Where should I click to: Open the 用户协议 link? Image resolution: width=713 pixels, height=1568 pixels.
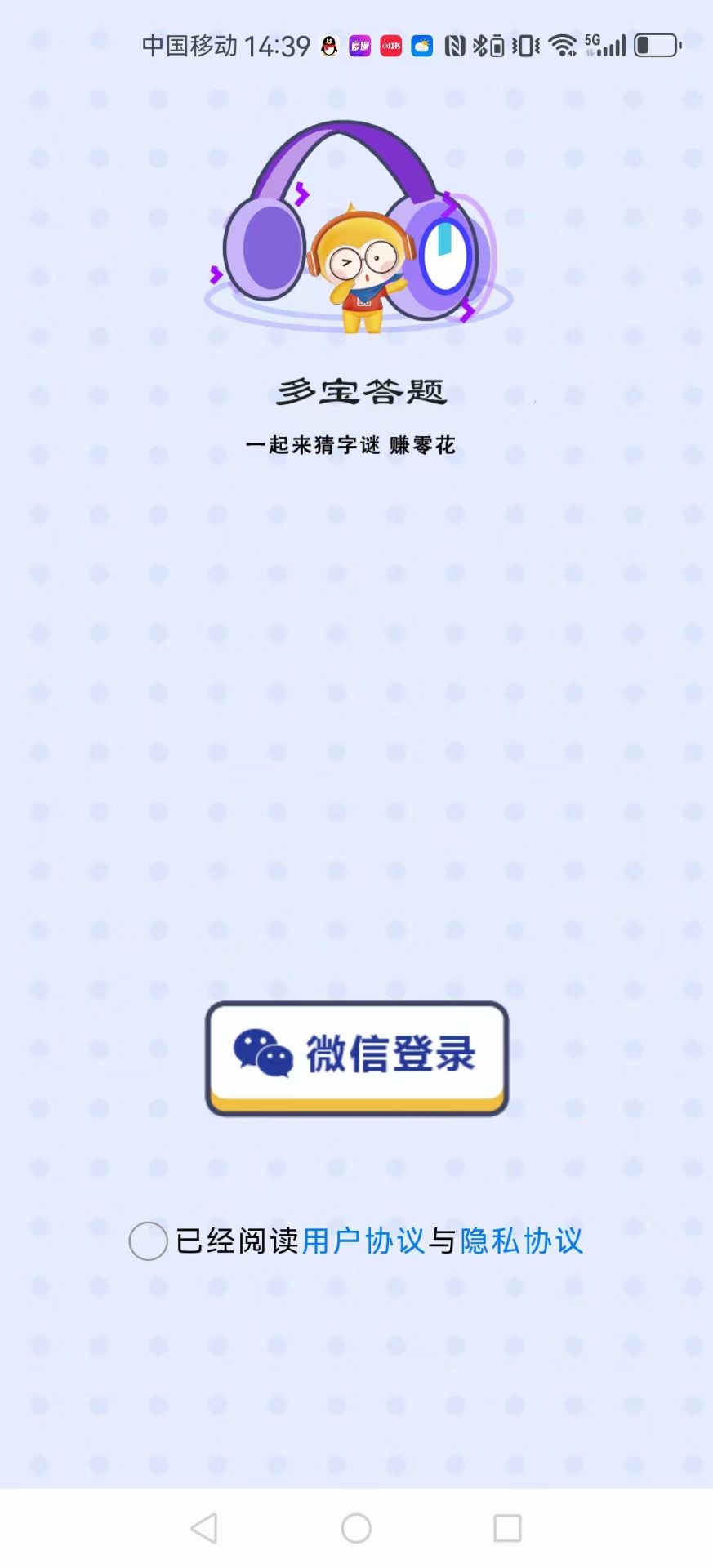pos(363,1241)
